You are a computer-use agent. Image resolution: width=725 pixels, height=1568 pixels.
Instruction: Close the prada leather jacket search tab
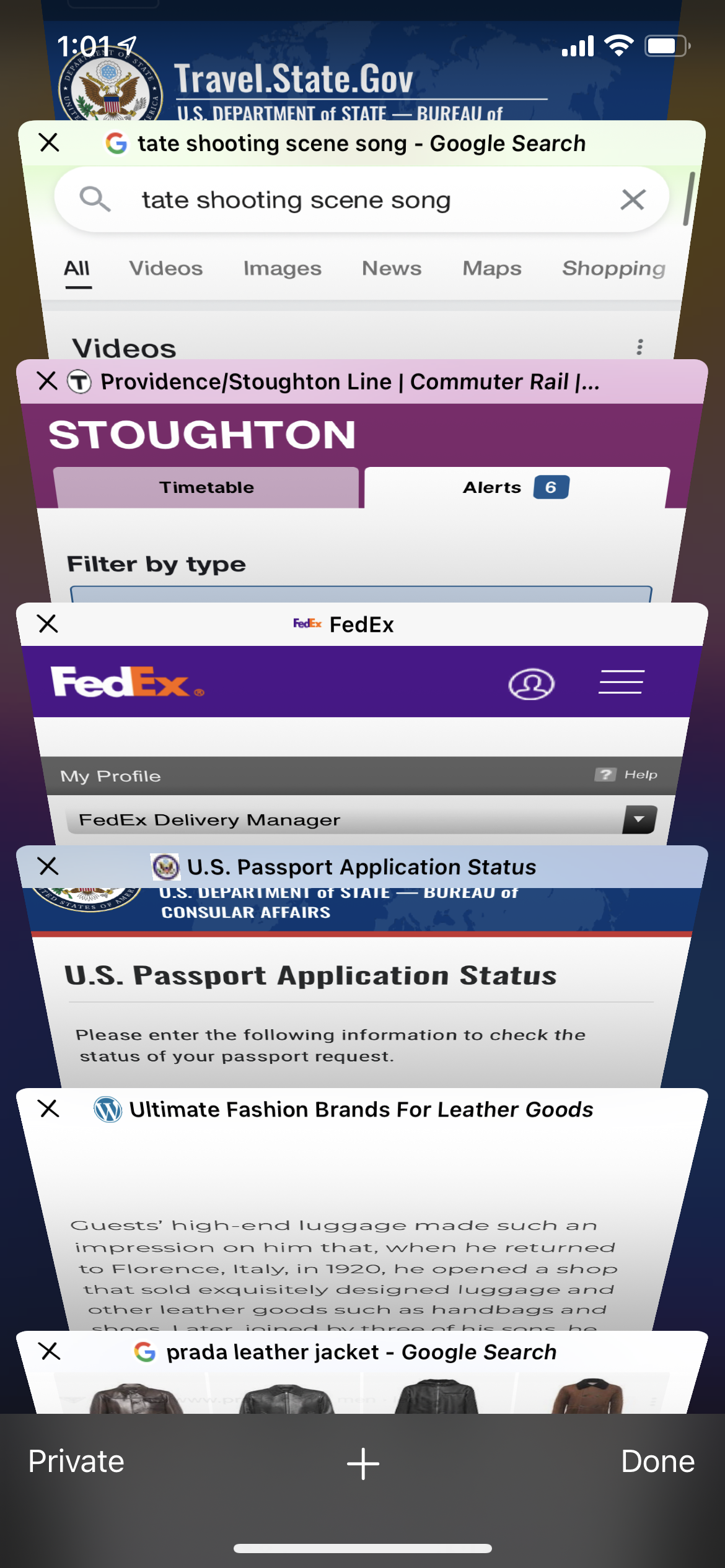click(50, 1351)
